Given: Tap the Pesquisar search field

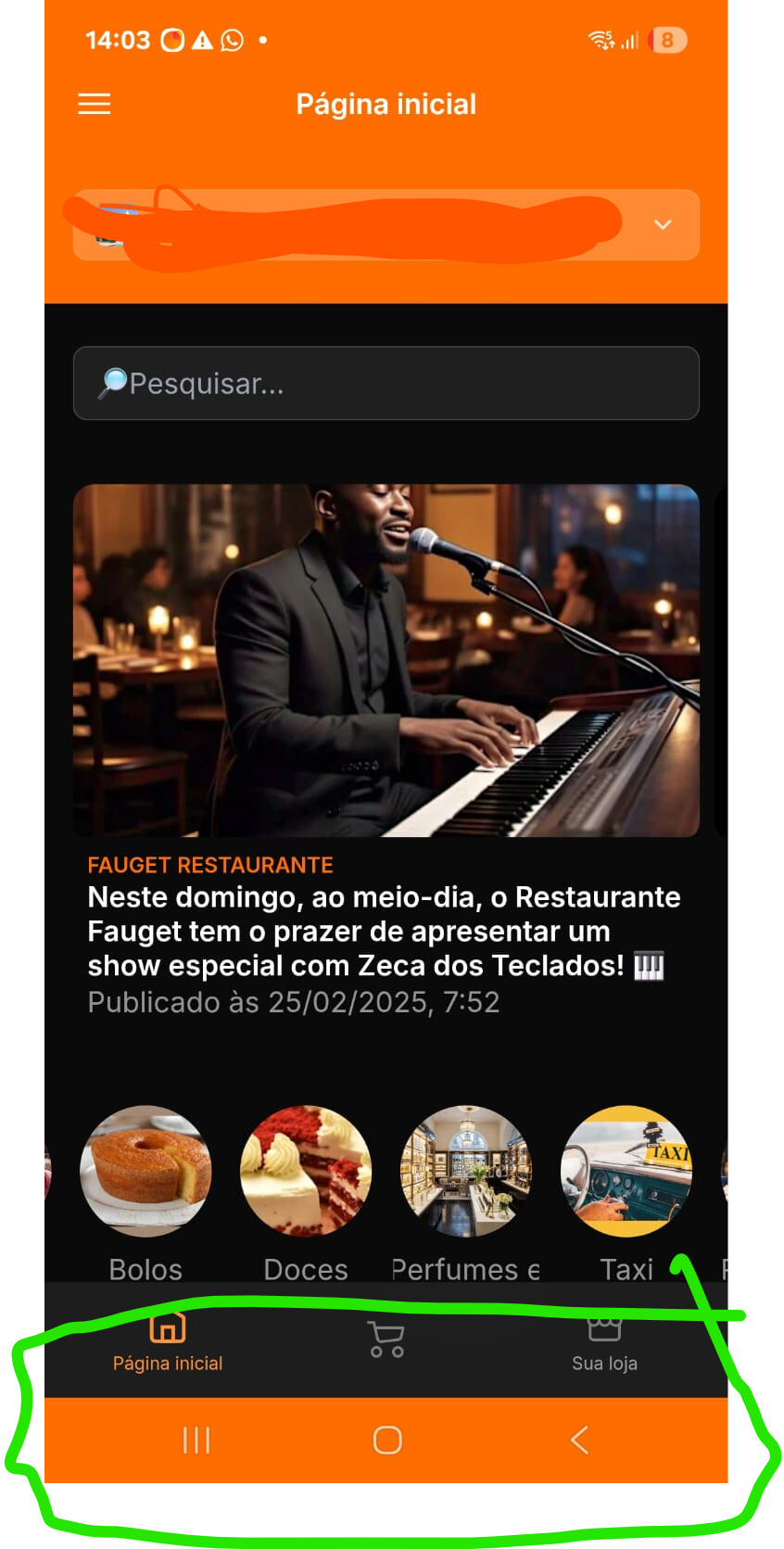Looking at the screenshot, I should coord(386,383).
